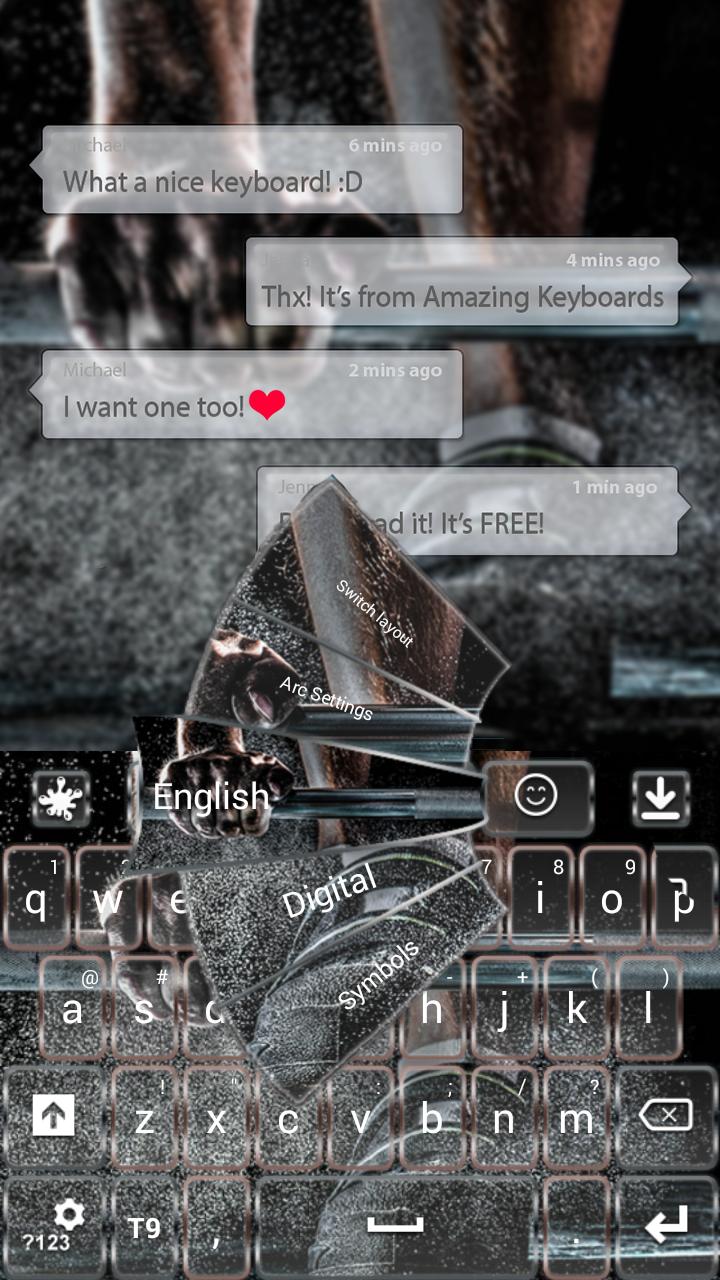Select the Digital option in the arc menu
This screenshot has height=1280, width=720.
[x=330, y=890]
